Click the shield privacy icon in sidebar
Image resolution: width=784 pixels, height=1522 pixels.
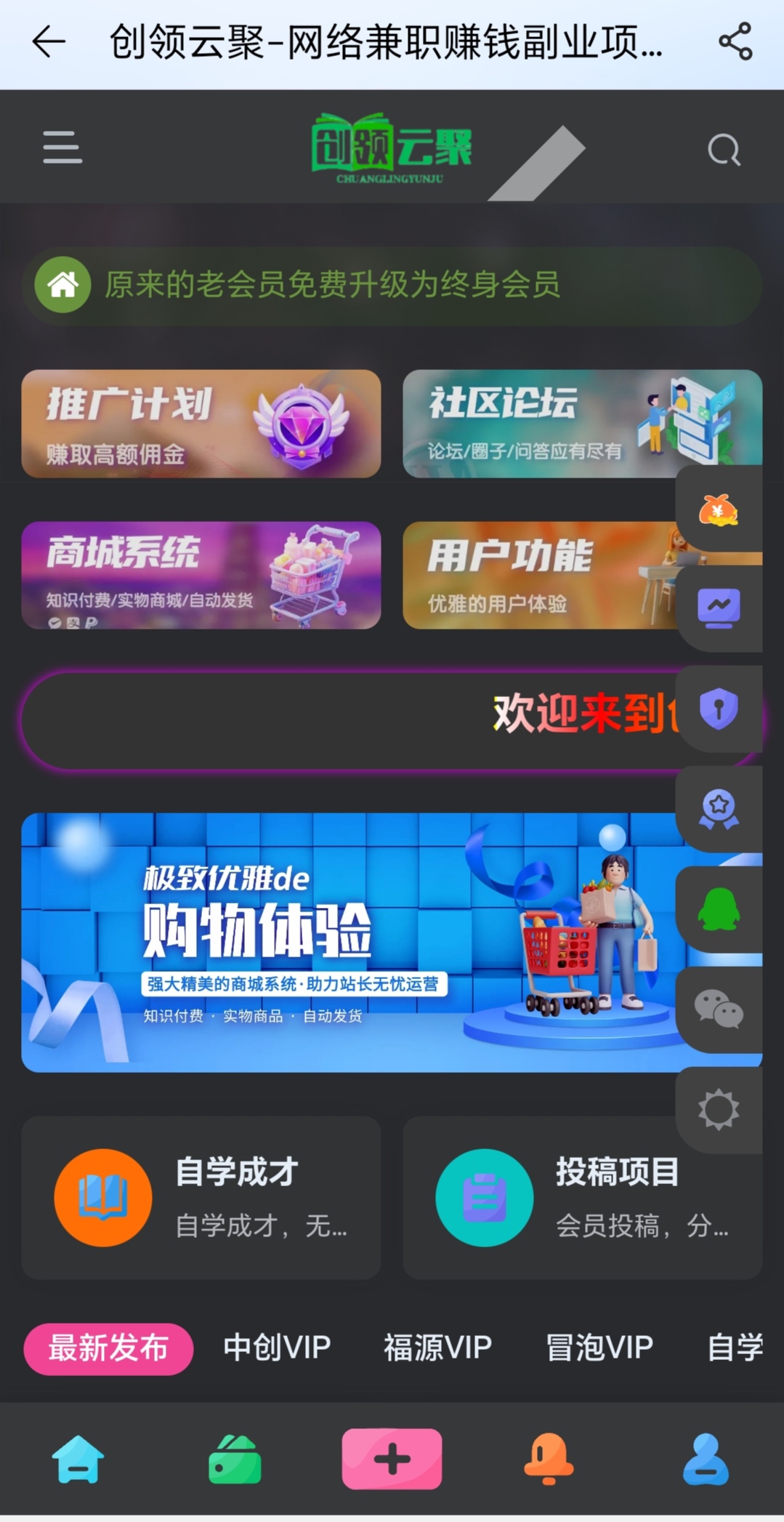point(719,709)
